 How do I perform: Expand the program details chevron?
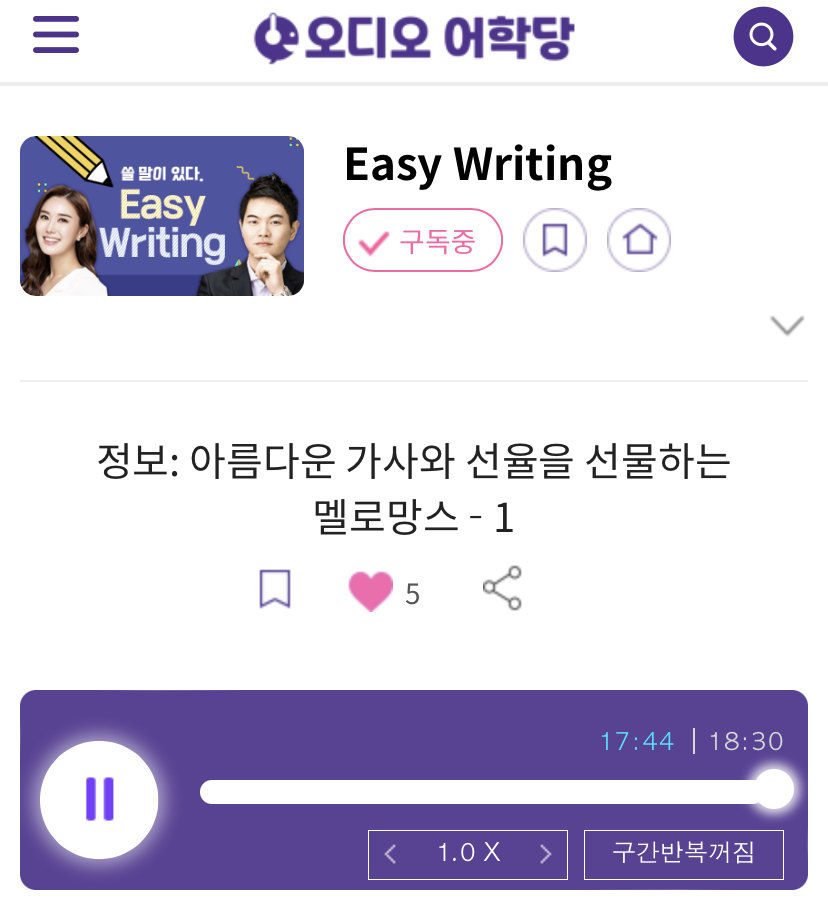point(787,324)
